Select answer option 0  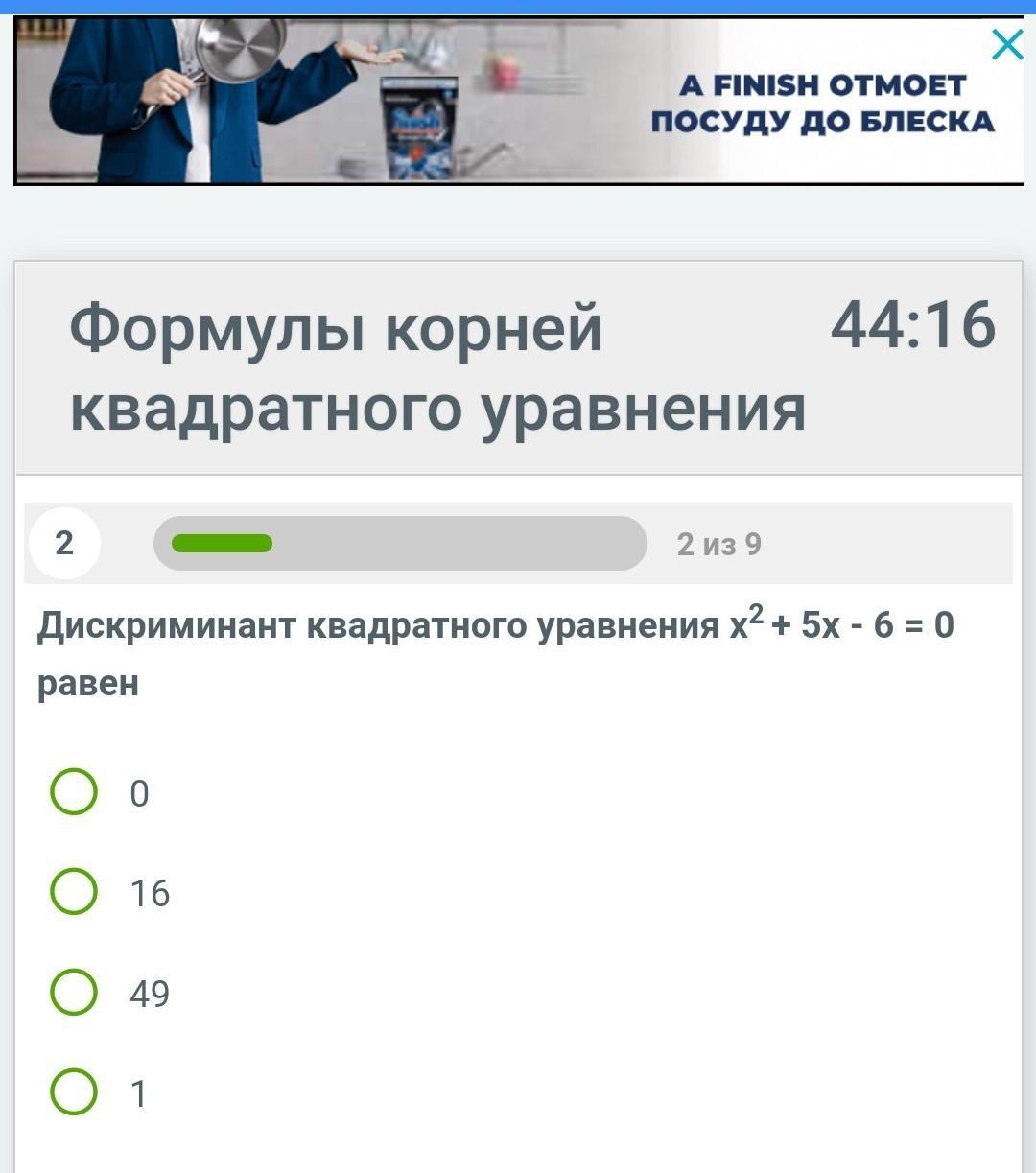pyautogui.click(x=74, y=792)
